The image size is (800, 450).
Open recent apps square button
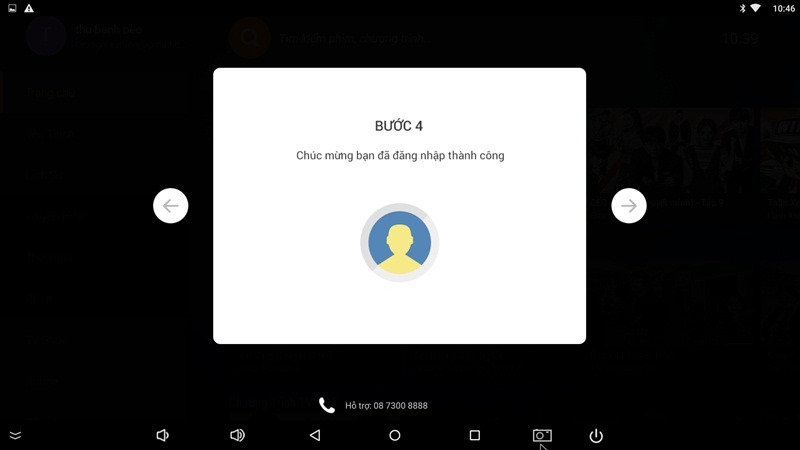pyautogui.click(x=475, y=435)
